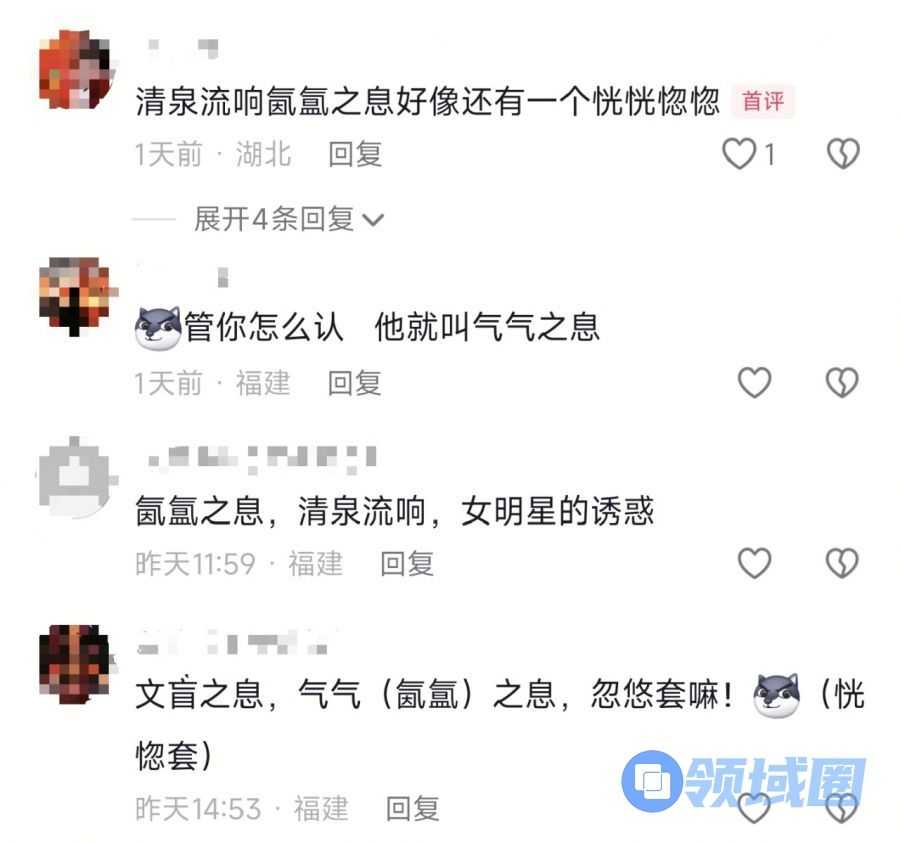The height and width of the screenshot is (843, 900).
Task: Like the comment mentioning 女明星的诱惑
Action: pyautogui.click(x=754, y=564)
